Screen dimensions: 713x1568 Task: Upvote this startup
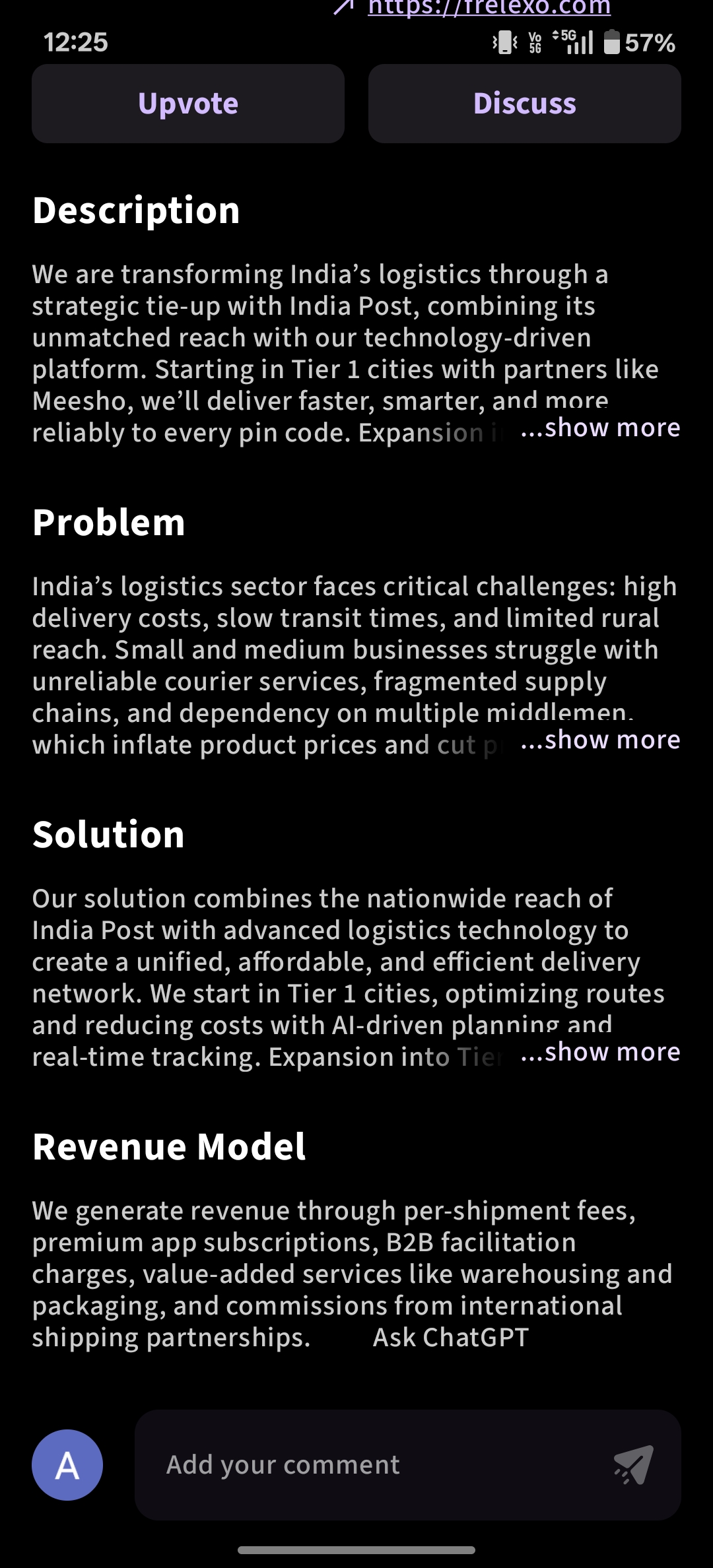click(x=188, y=104)
